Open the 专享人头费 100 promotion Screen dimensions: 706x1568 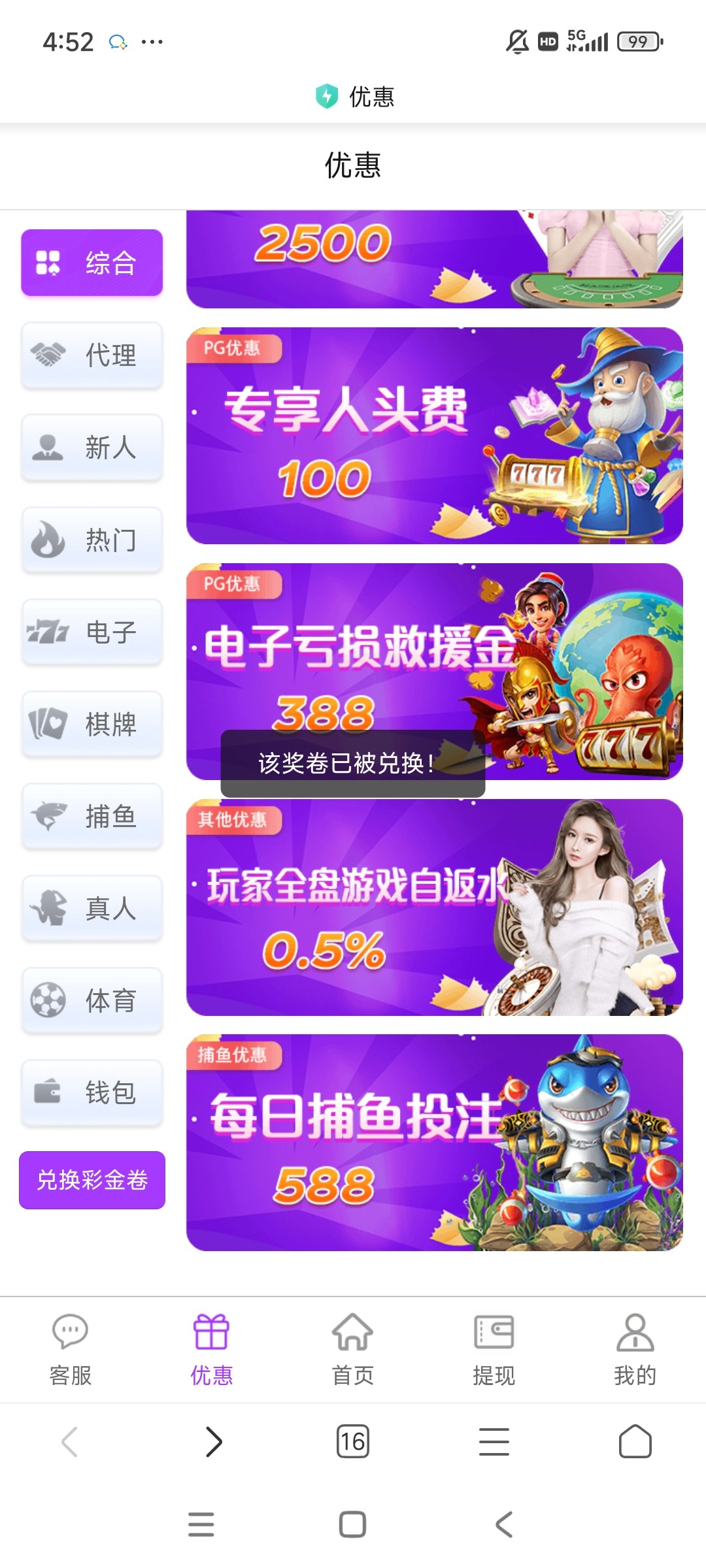point(434,436)
